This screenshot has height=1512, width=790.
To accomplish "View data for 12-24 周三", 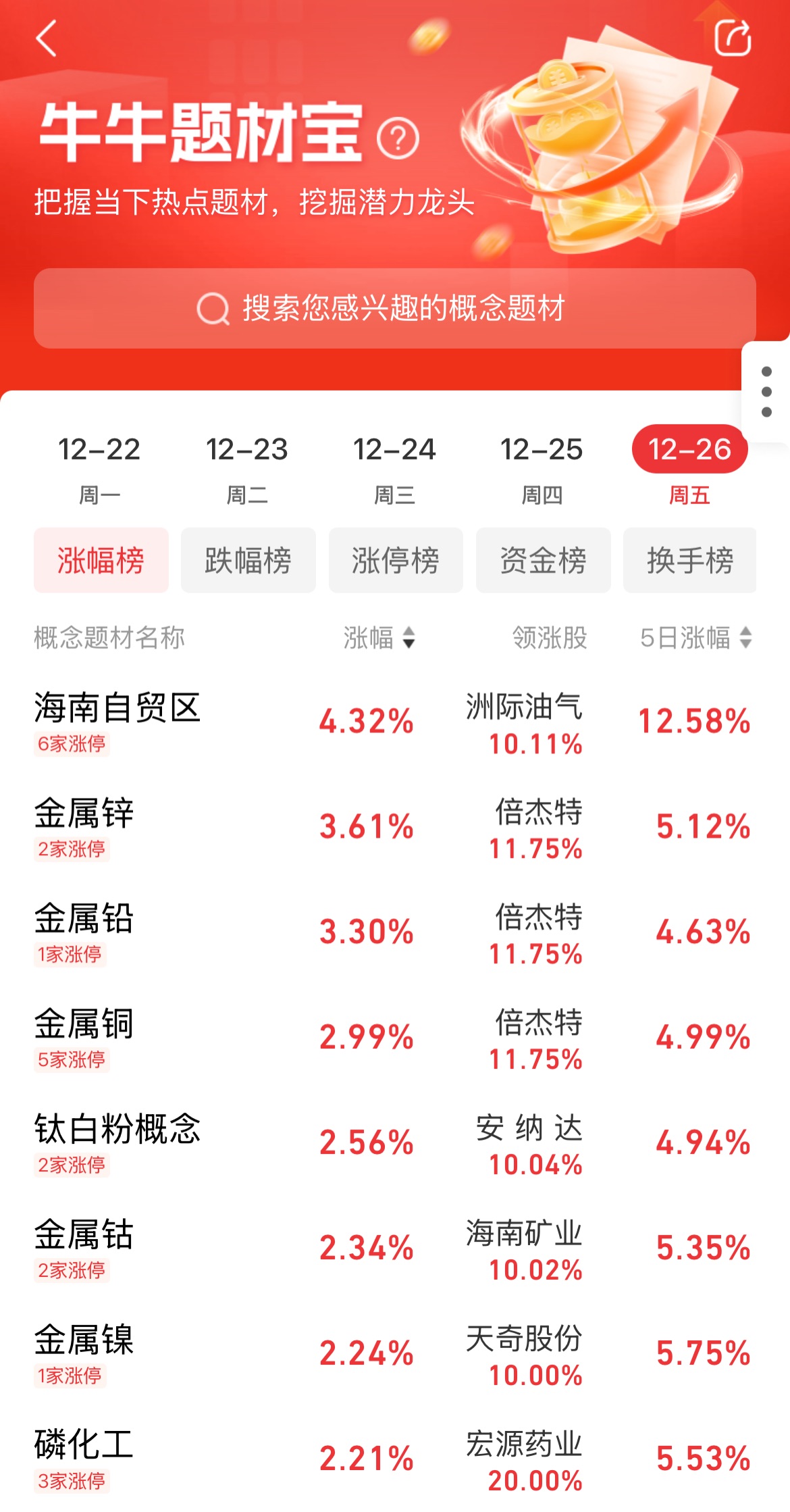I will pos(395,468).
